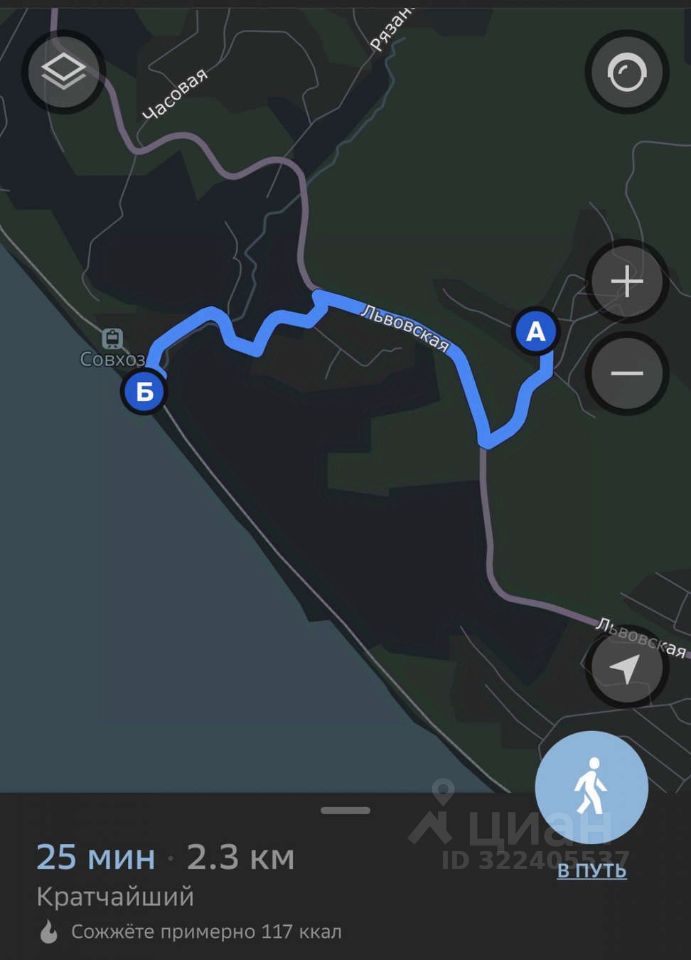
Task: Open the map layers button
Action: pyautogui.click(x=65, y=72)
